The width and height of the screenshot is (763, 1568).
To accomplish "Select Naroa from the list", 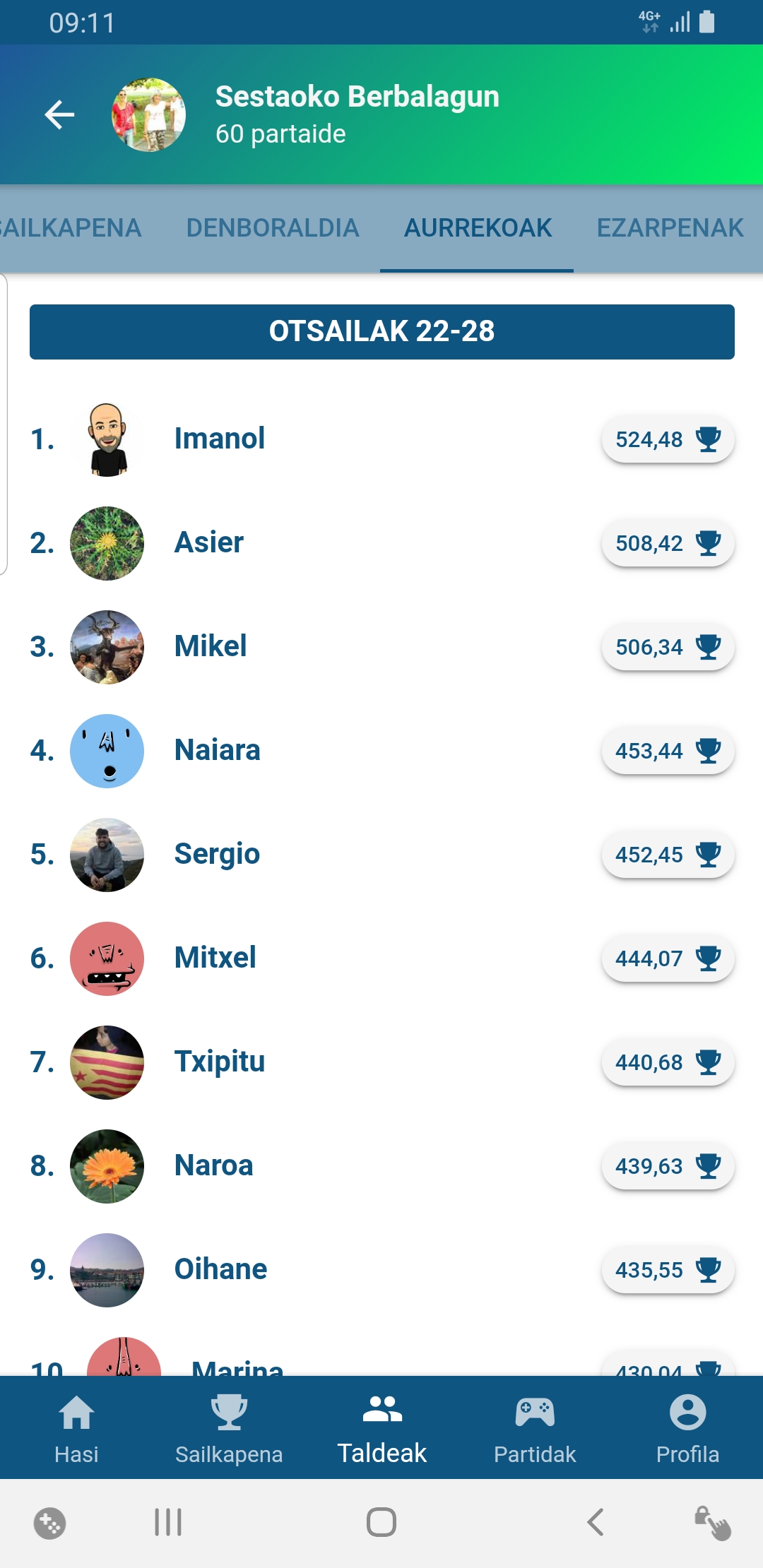I will pyautogui.click(x=213, y=1165).
